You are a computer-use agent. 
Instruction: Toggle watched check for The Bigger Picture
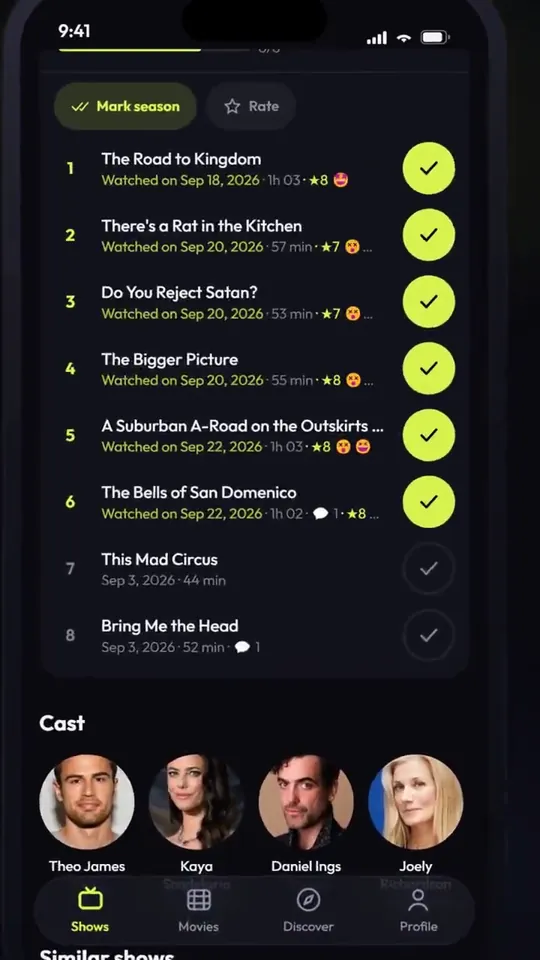(x=429, y=369)
